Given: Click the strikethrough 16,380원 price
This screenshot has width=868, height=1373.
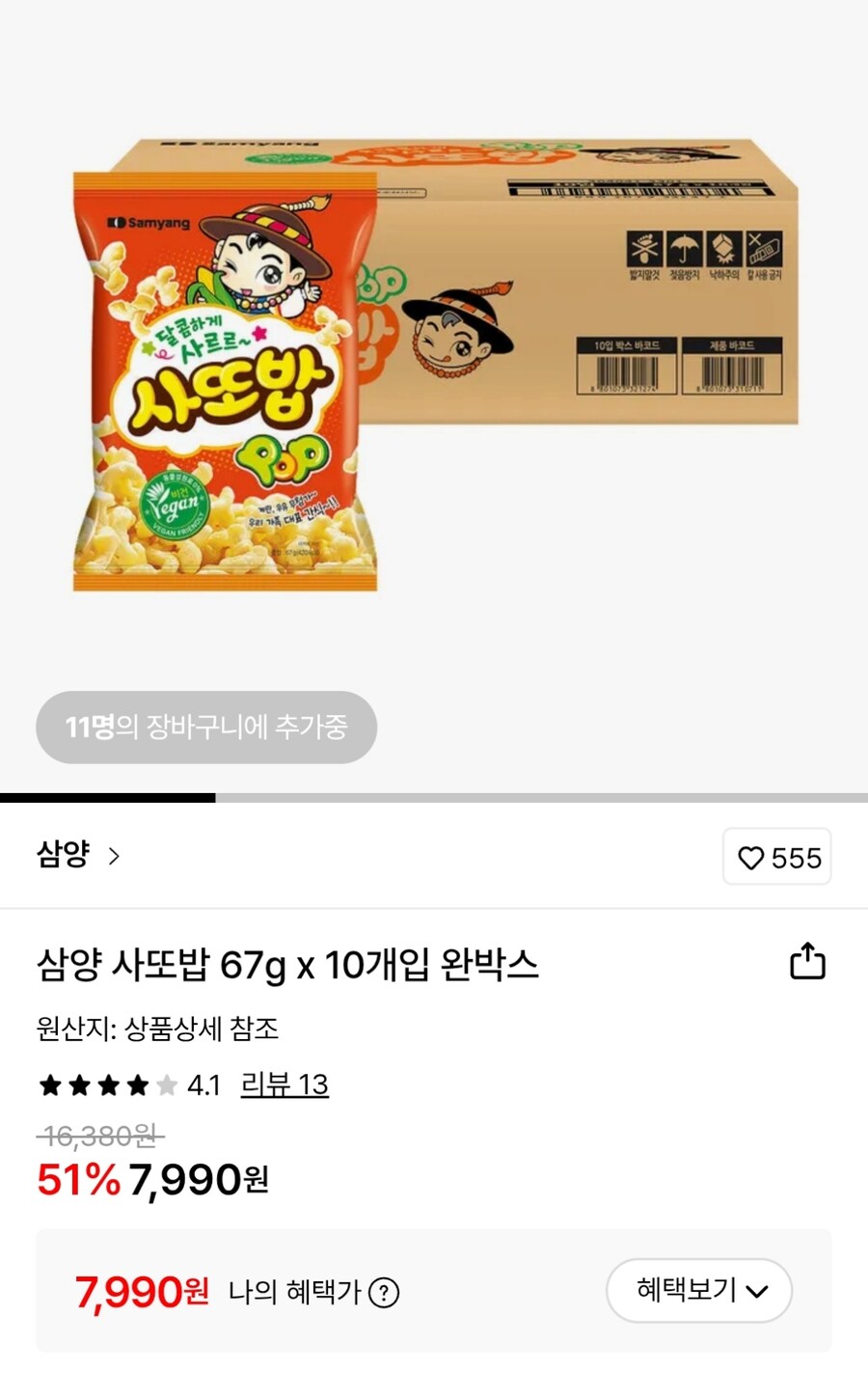Looking at the screenshot, I should (x=95, y=1139).
